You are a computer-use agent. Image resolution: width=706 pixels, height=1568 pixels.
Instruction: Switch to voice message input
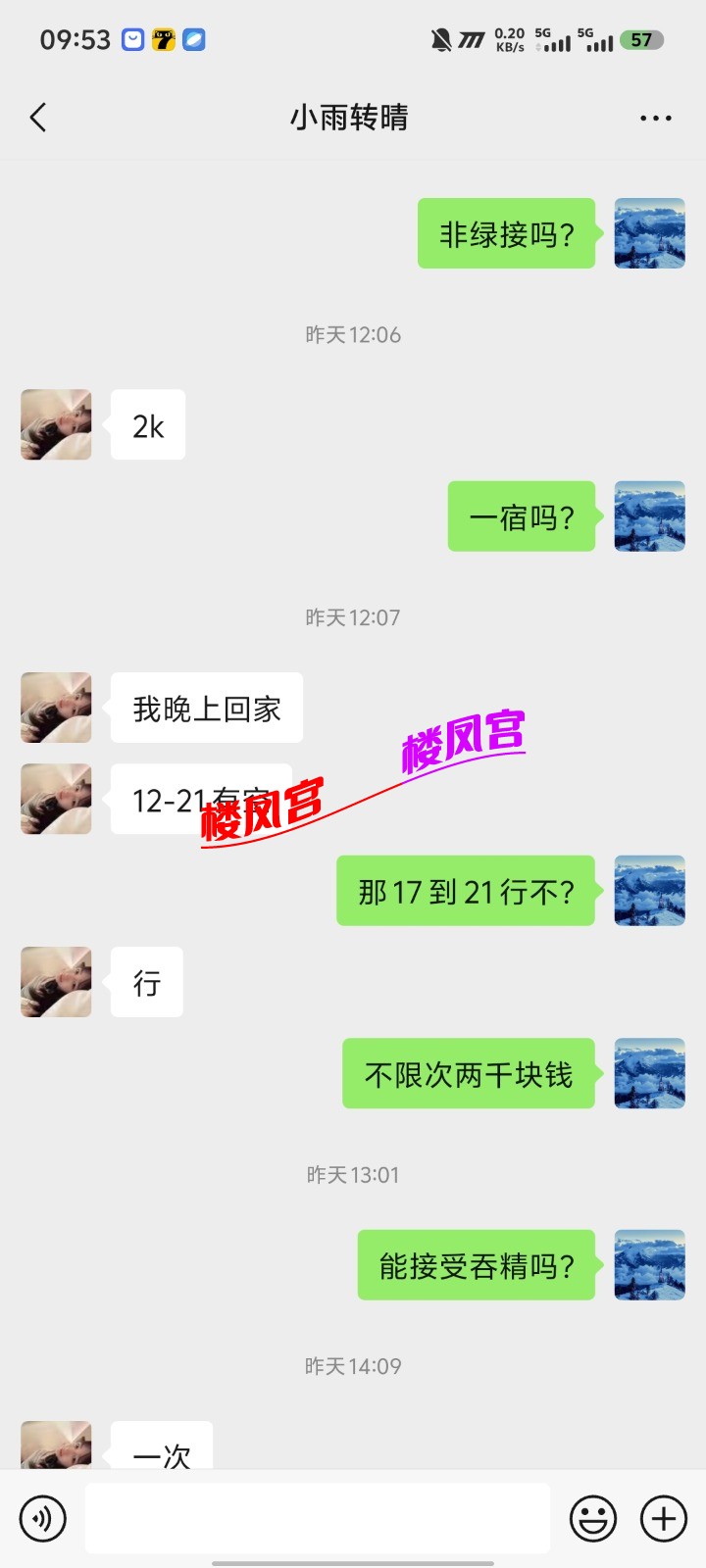point(42,1519)
